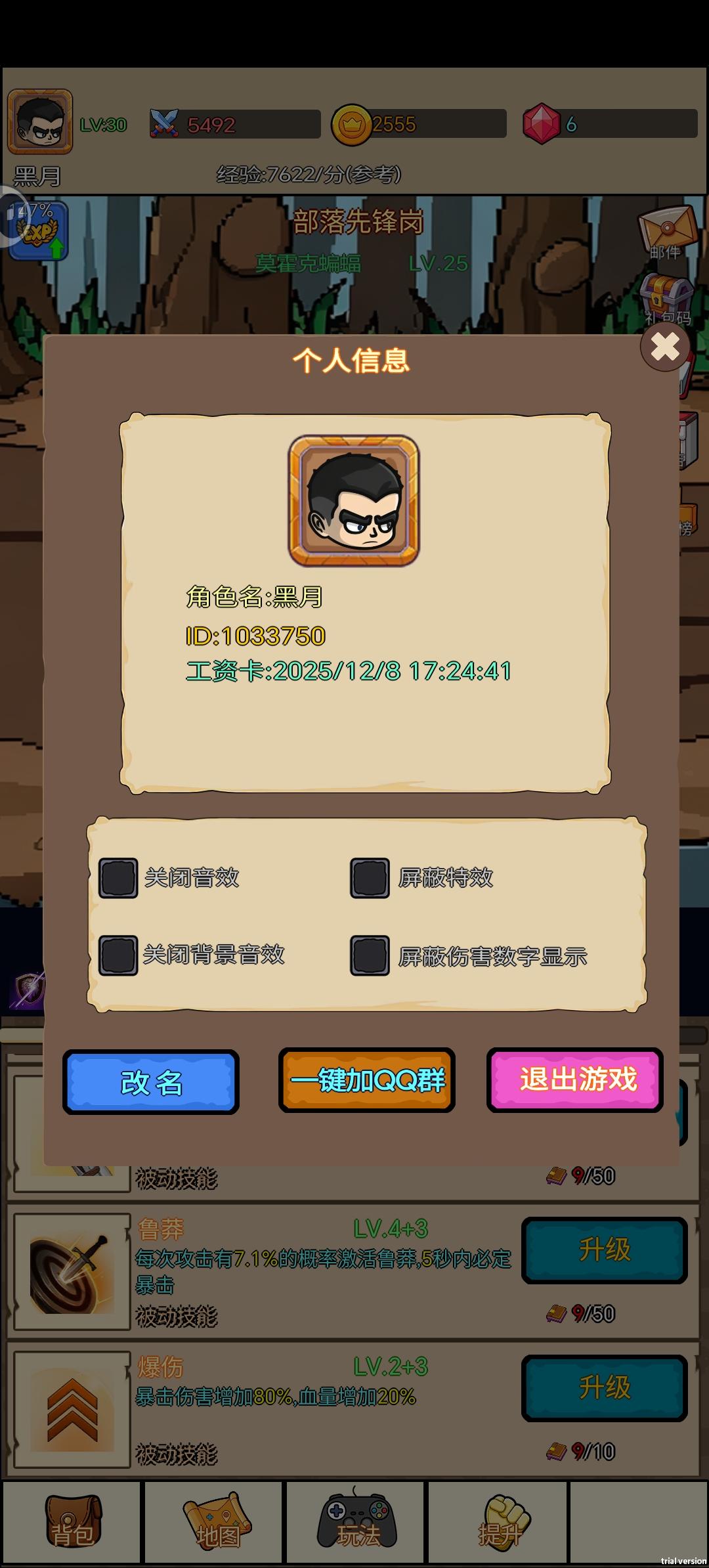Upgrade the 鲁莽 skill via 升级
The width and height of the screenshot is (709, 1568).
[605, 1251]
